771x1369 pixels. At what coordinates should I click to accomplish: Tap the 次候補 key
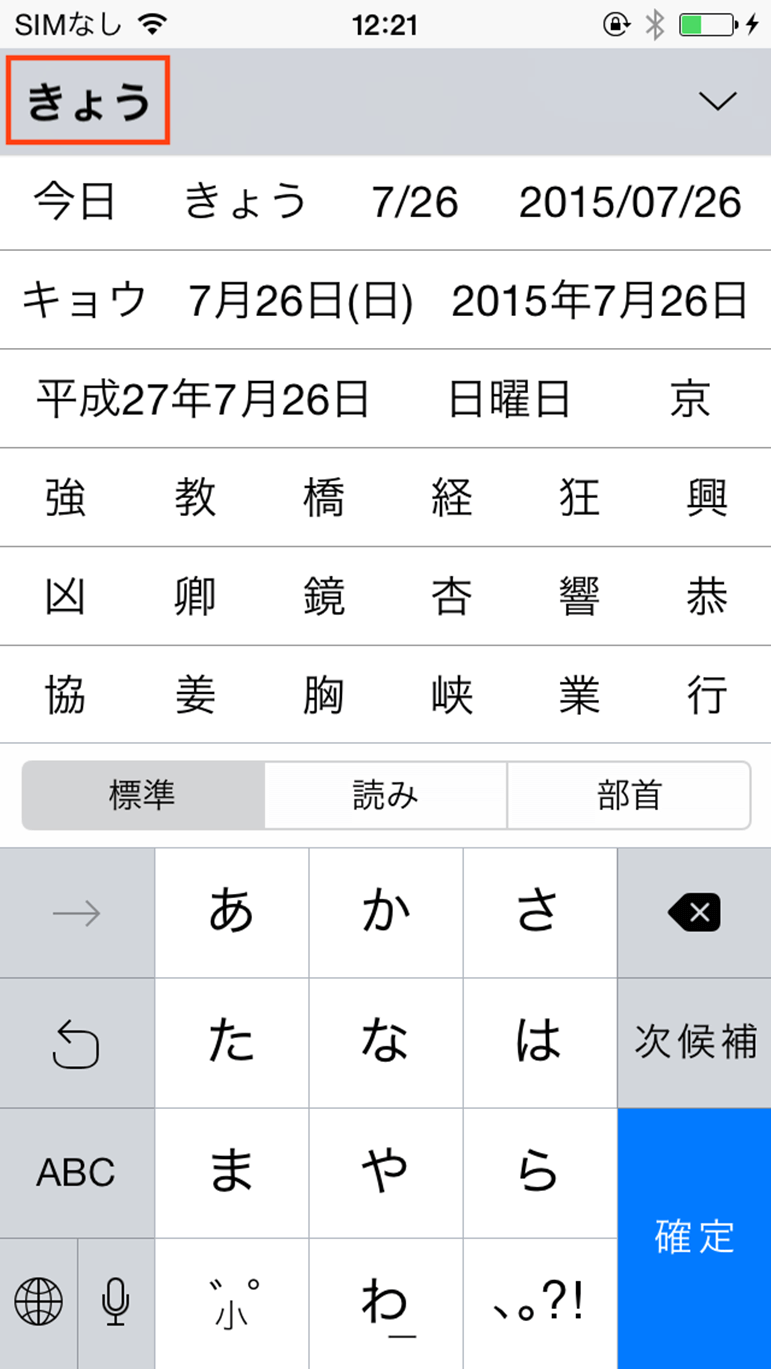(694, 1042)
